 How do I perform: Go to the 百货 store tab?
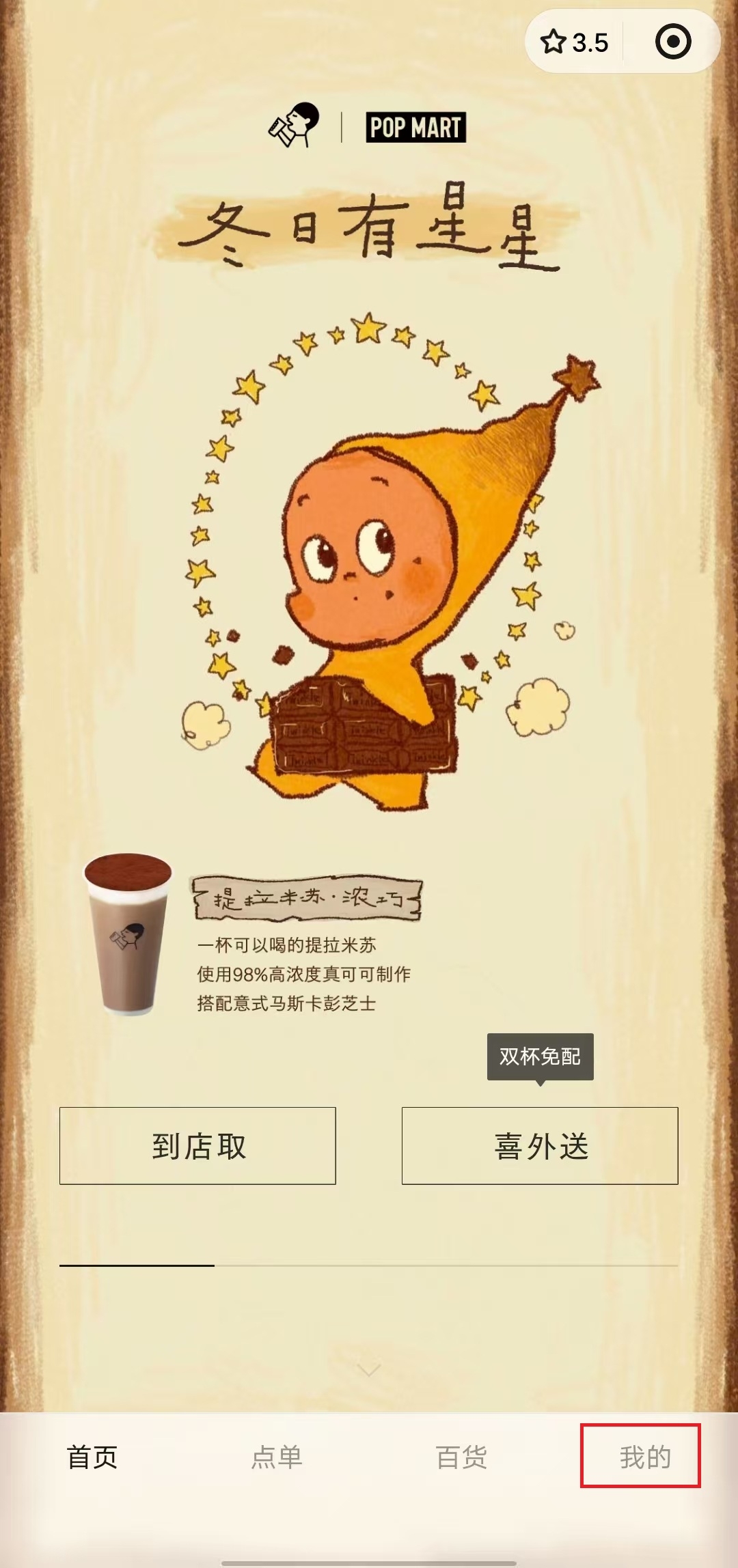461,1457
